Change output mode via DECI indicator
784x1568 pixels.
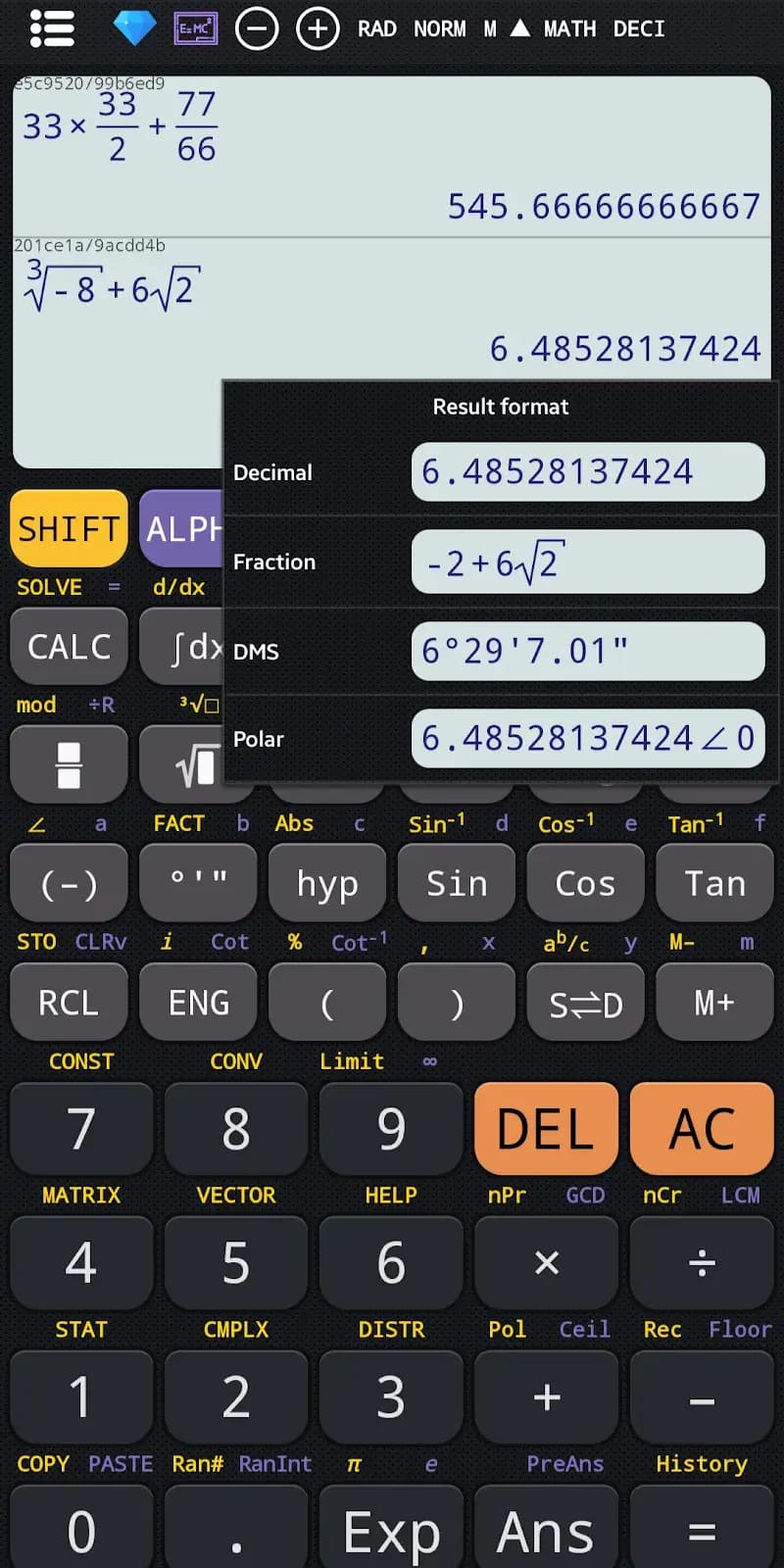[x=638, y=28]
